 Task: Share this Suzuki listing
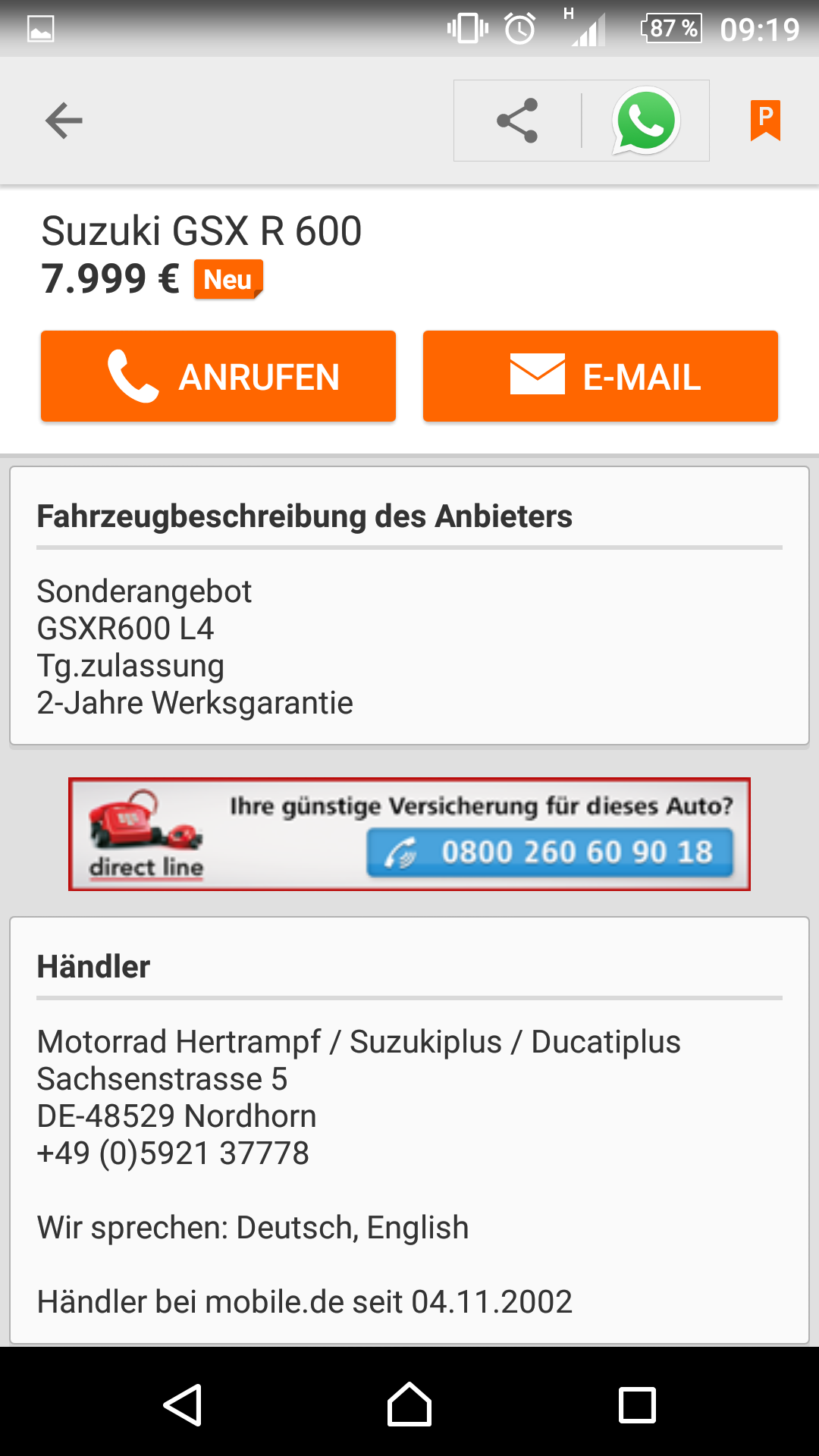tap(517, 121)
